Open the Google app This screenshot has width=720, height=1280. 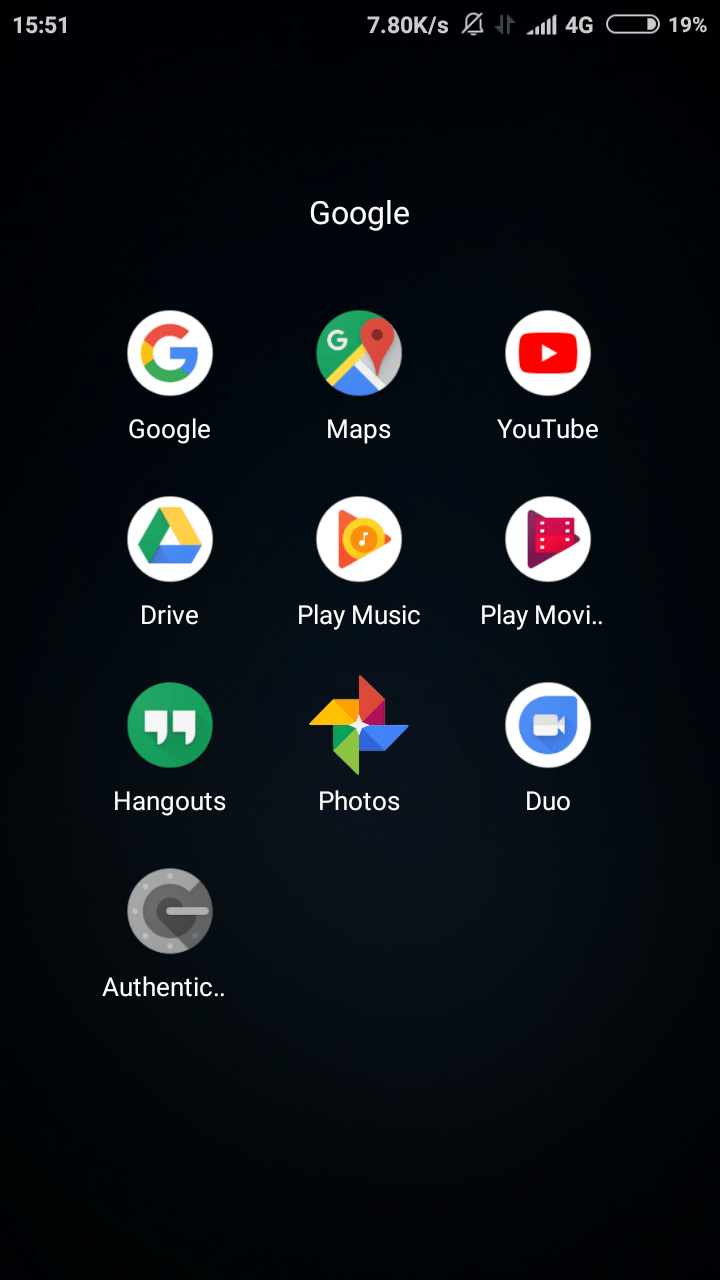(169, 352)
